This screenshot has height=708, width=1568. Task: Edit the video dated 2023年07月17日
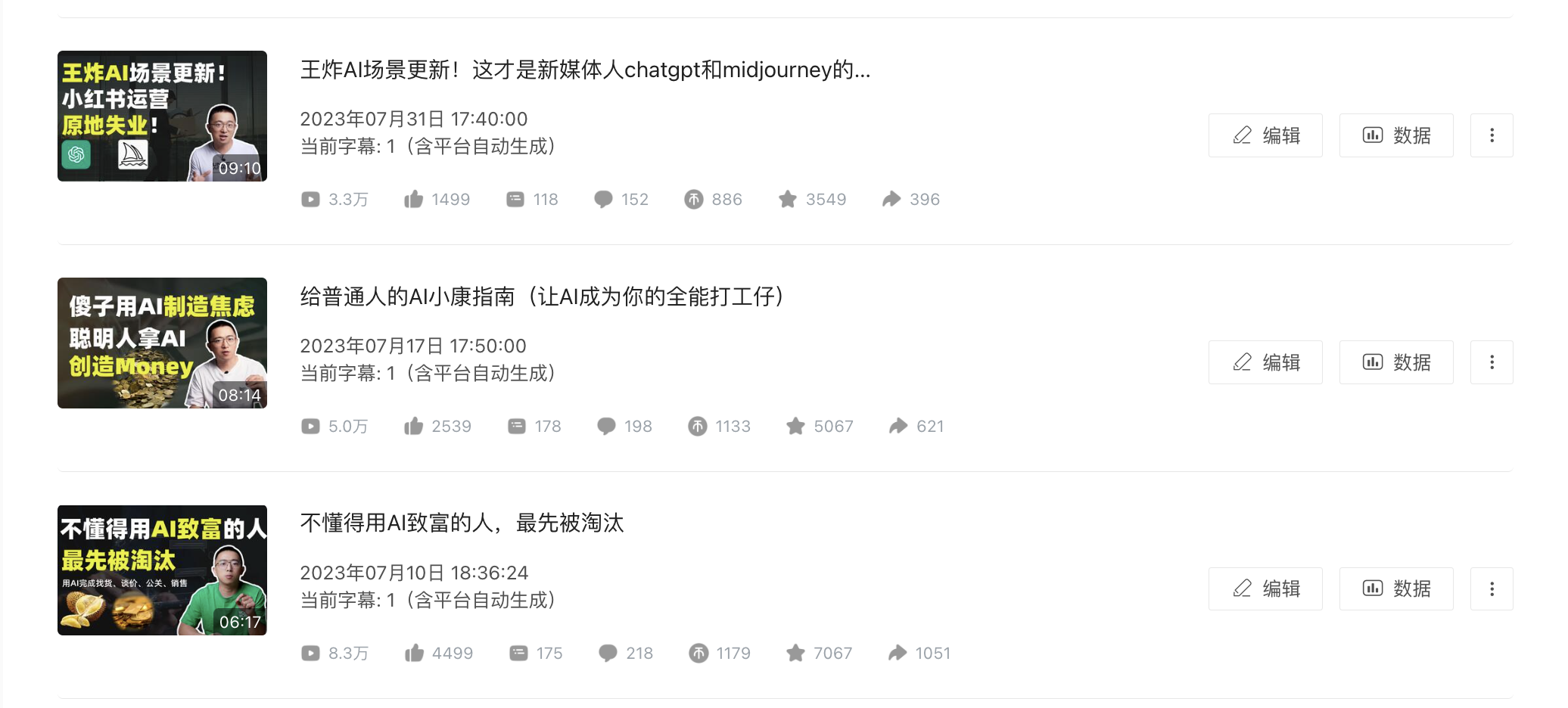[x=1265, y=362]
